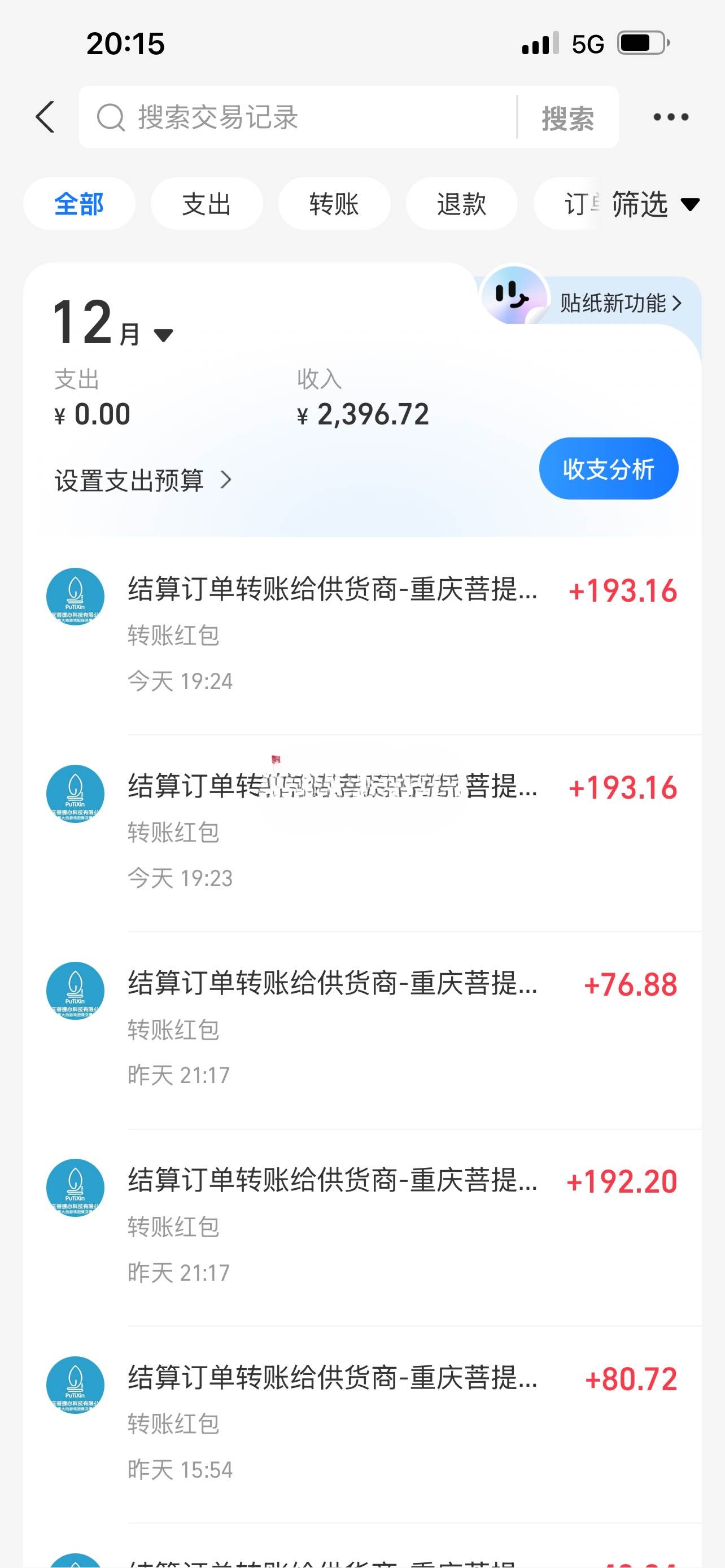This screenshot has width=725, height=1568.
Task: Switch to the 全部 tab
Action: (79, 204)
